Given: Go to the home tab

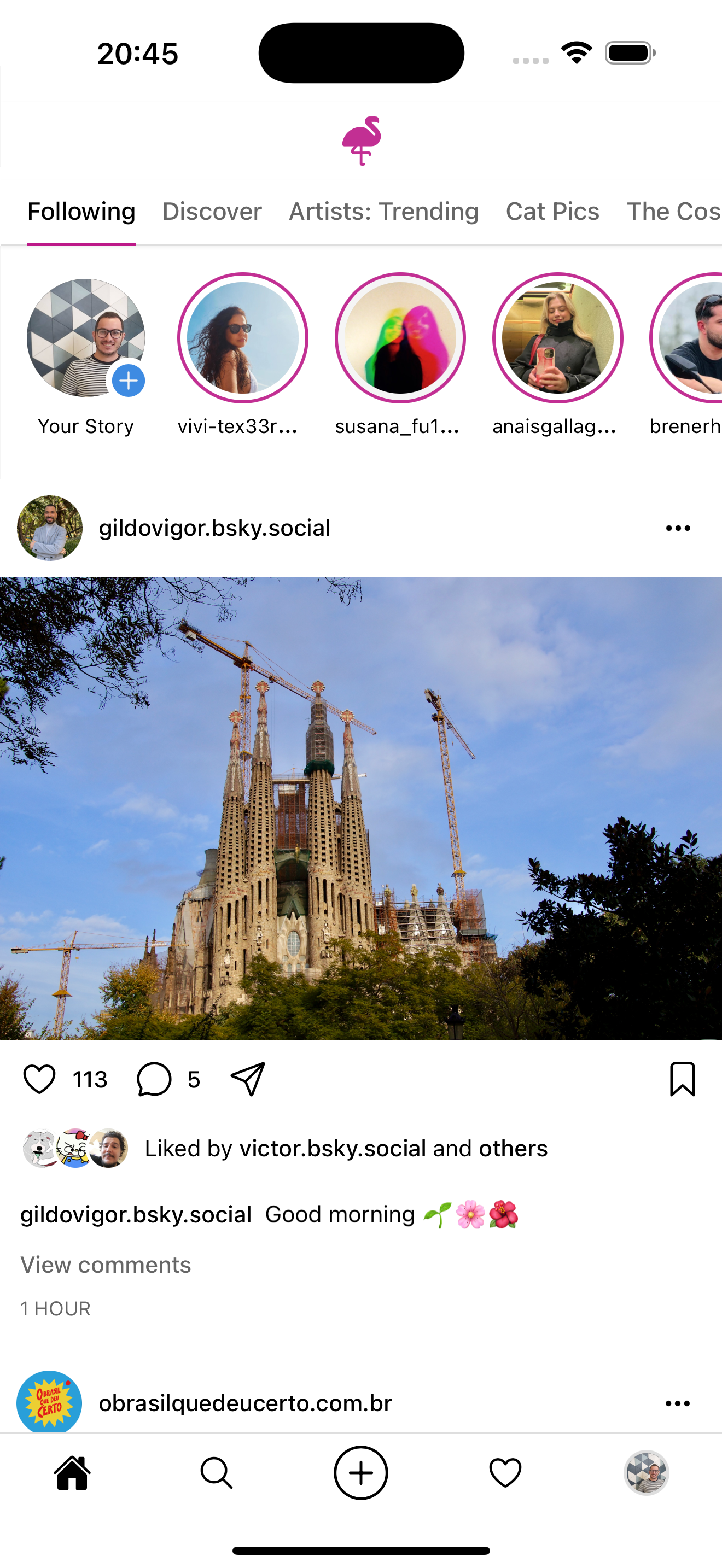Looking at the screenshot, I should 72,1473.
